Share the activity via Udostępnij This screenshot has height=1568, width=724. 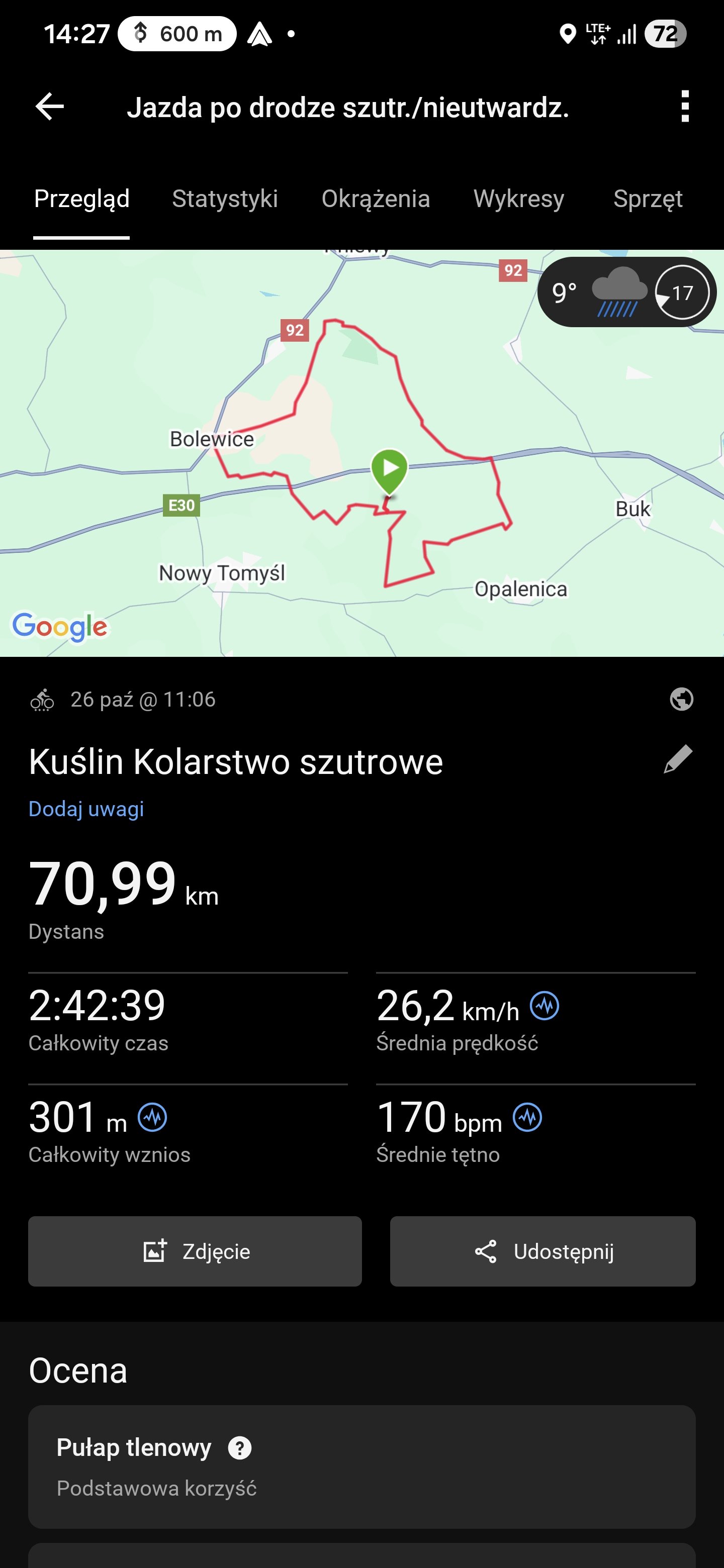(x=542, y=1251)
